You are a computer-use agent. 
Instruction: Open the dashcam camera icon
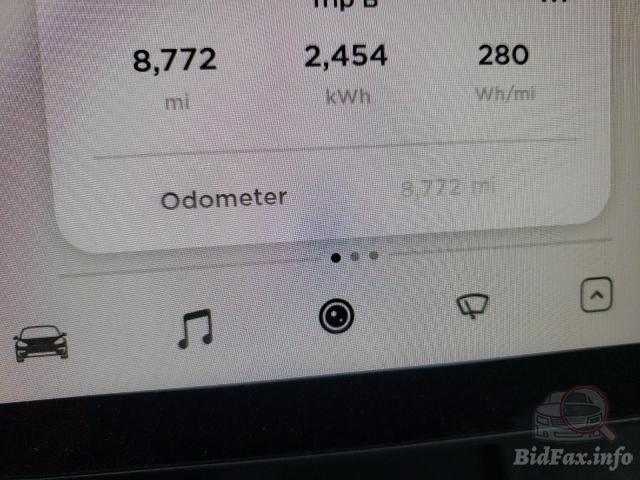coord(337,317)
